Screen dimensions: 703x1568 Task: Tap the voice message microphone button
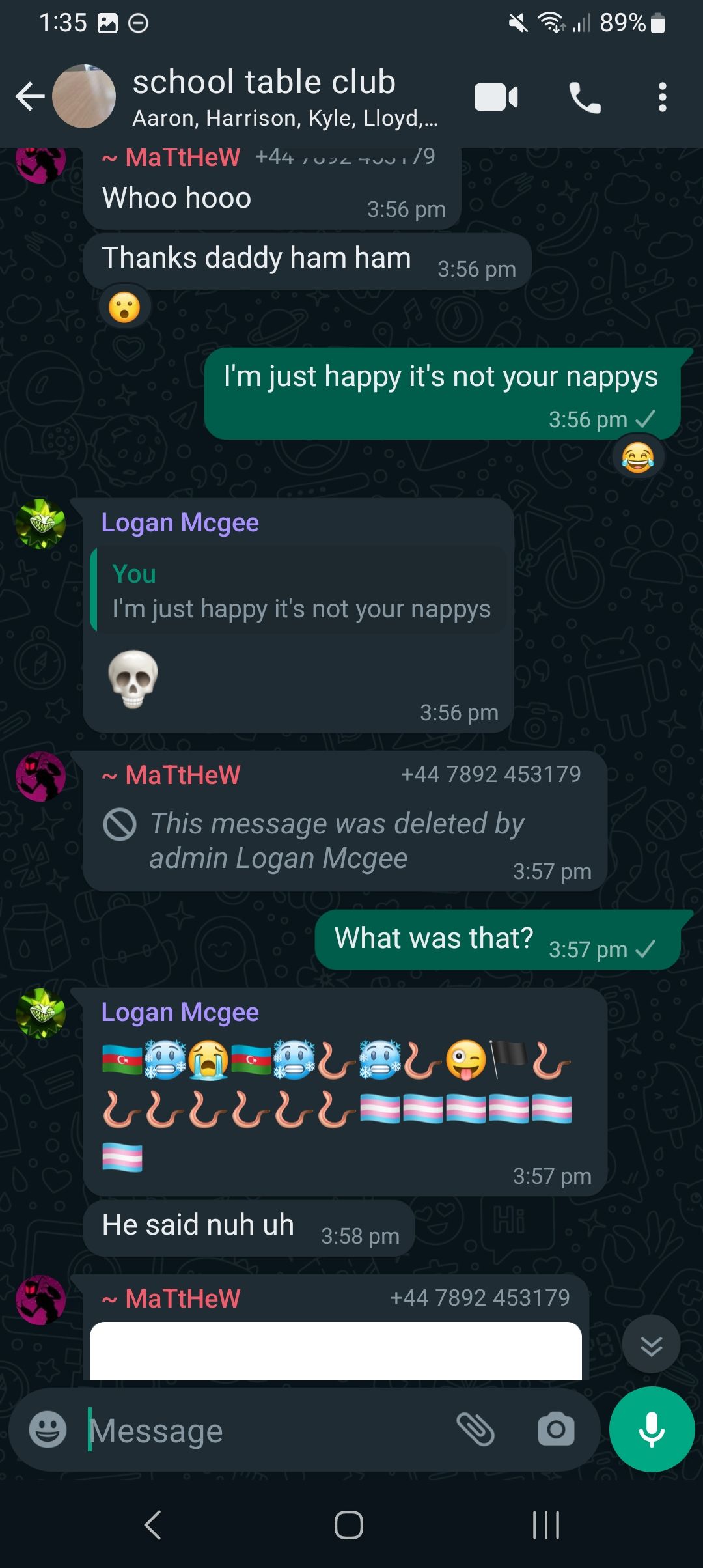tap(652, 1429)
